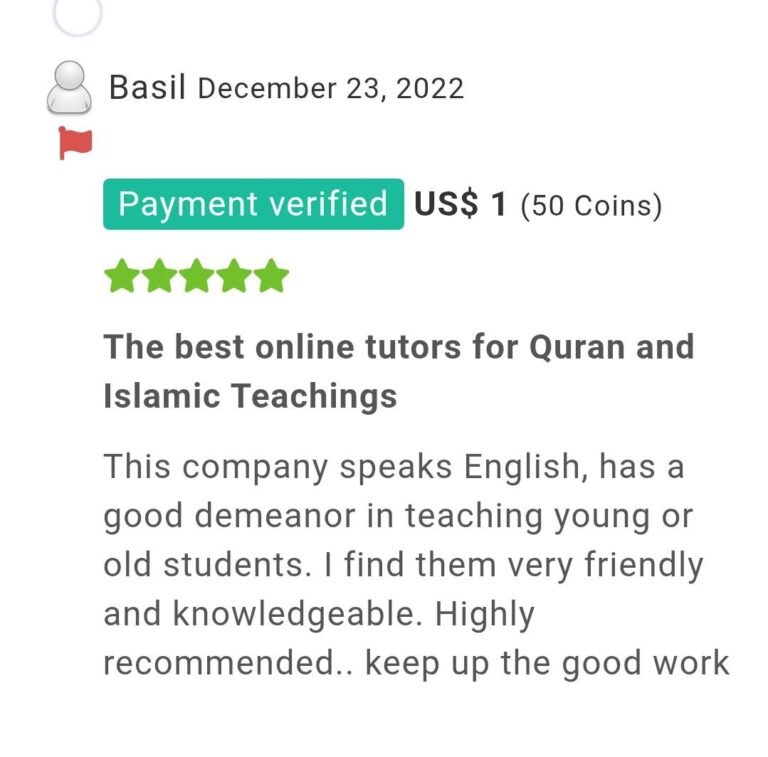Open Basil's reviewer profile
Screen dimensions: 768x757
pyautogui.click(x=150, y=87)
